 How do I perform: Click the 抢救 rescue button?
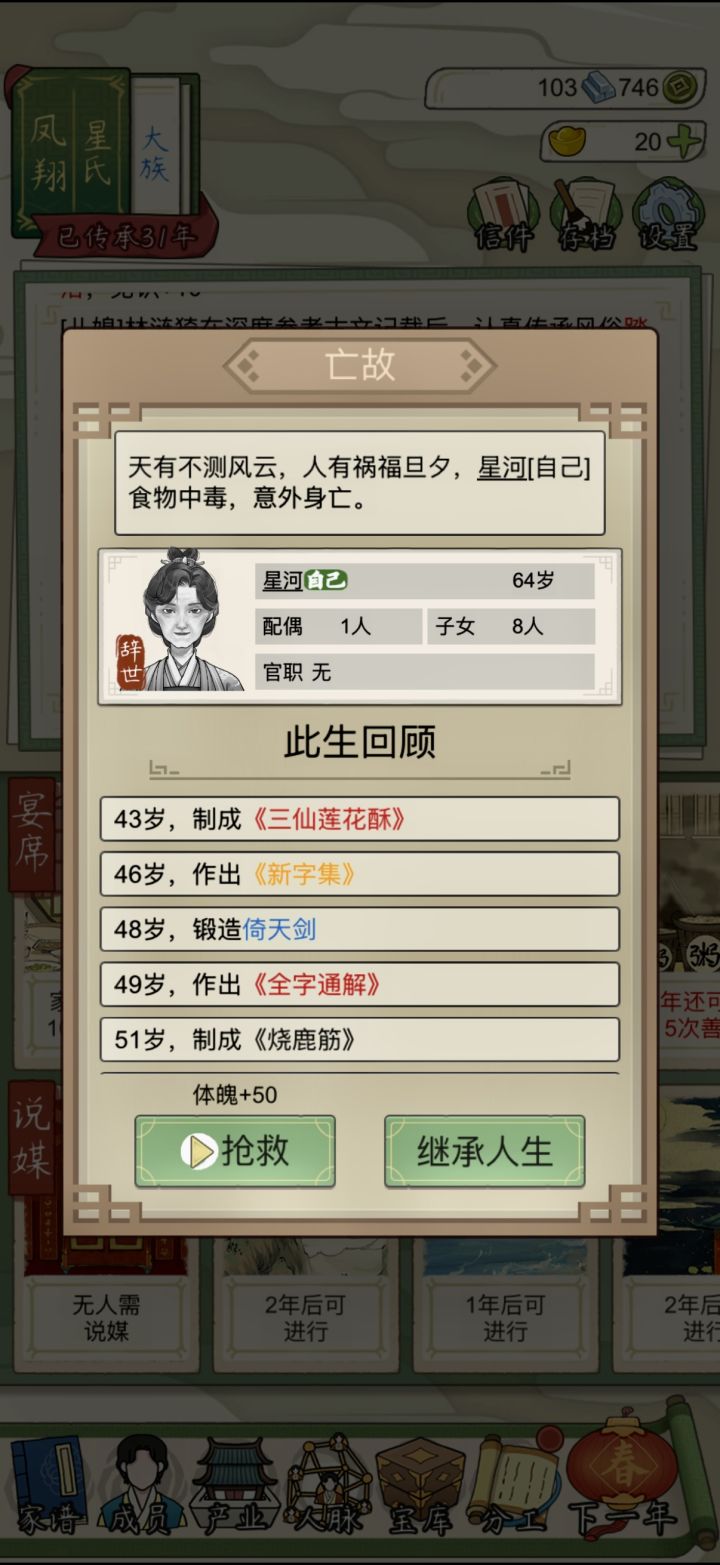point(234,1151)
